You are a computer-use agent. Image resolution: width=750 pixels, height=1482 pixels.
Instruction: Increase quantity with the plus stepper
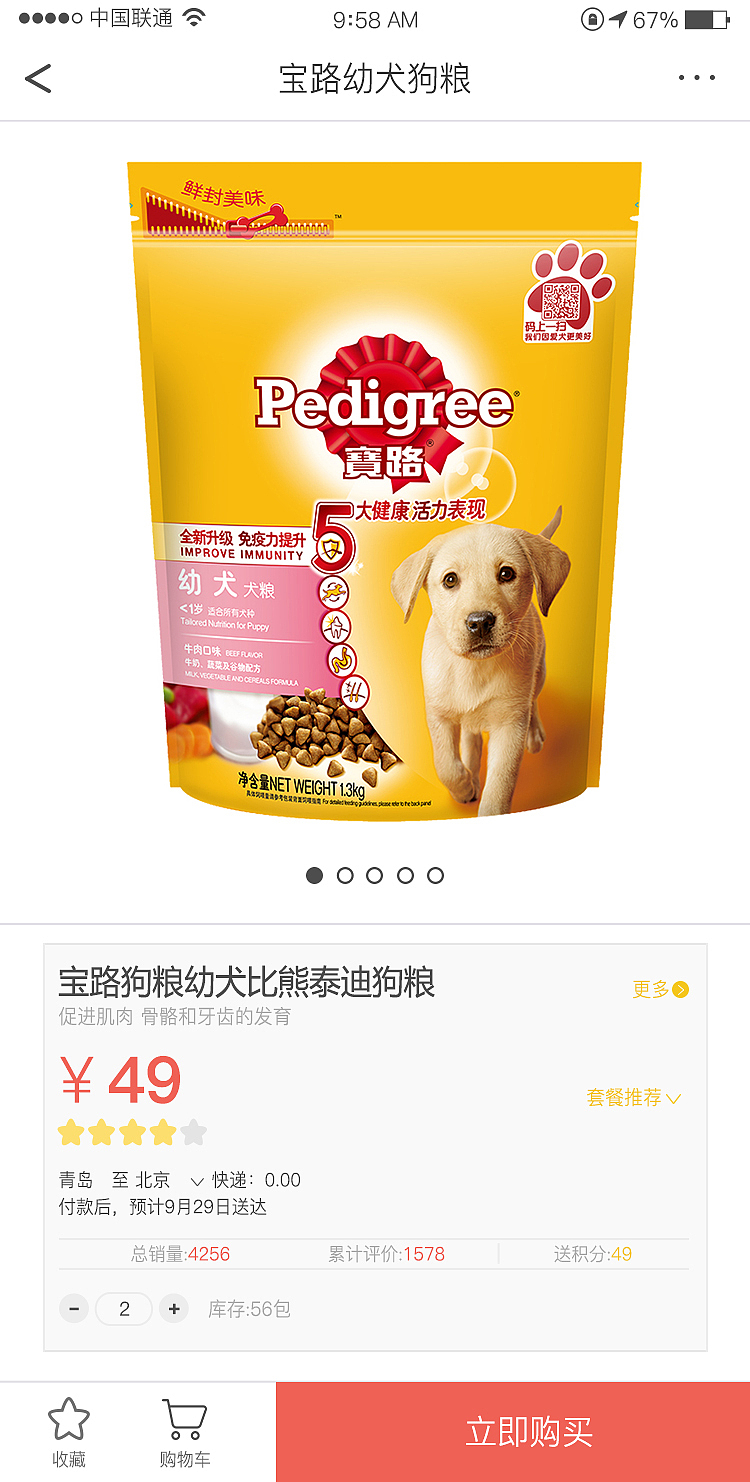[x=174, y=1308]
